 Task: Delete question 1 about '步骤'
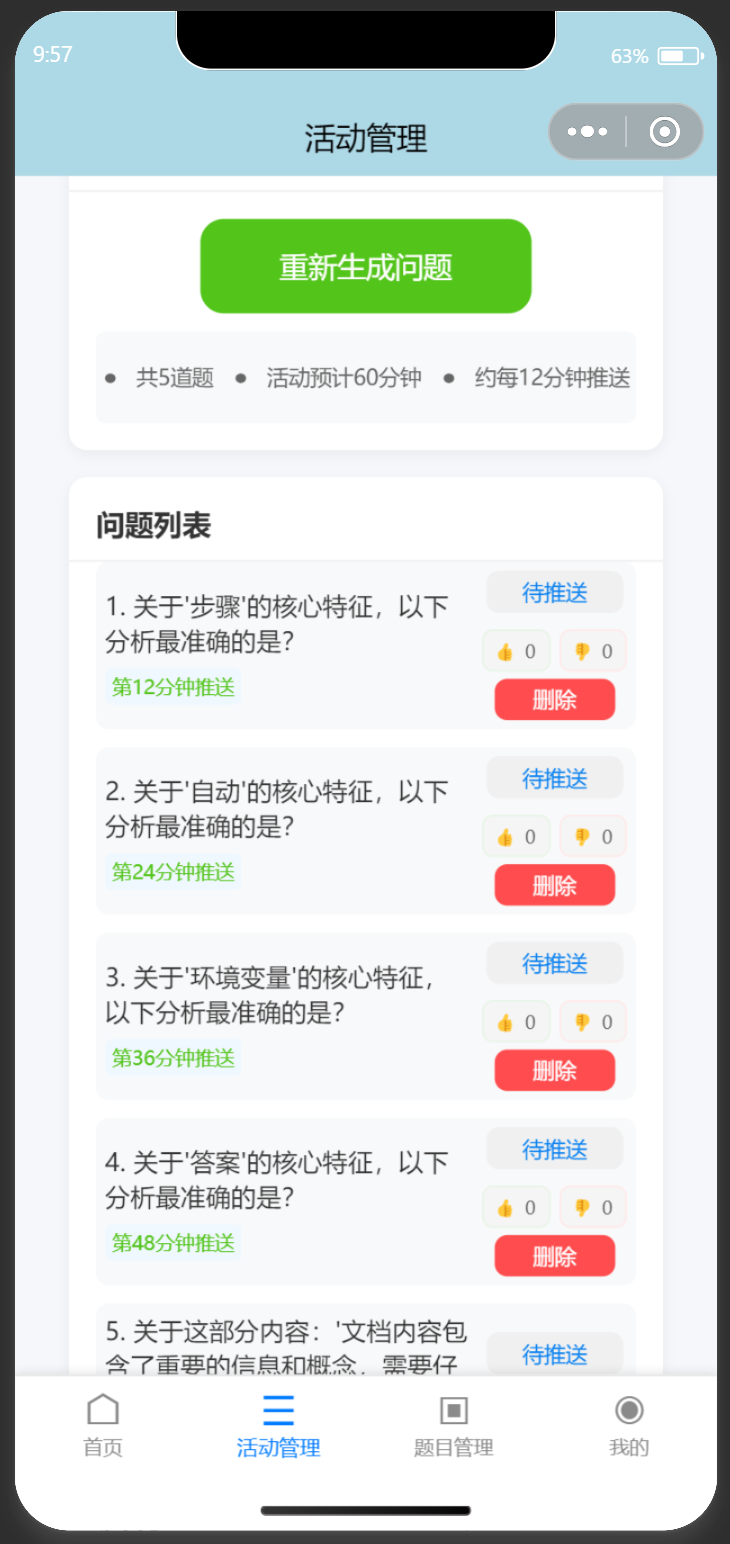click(x=554, y=700)
